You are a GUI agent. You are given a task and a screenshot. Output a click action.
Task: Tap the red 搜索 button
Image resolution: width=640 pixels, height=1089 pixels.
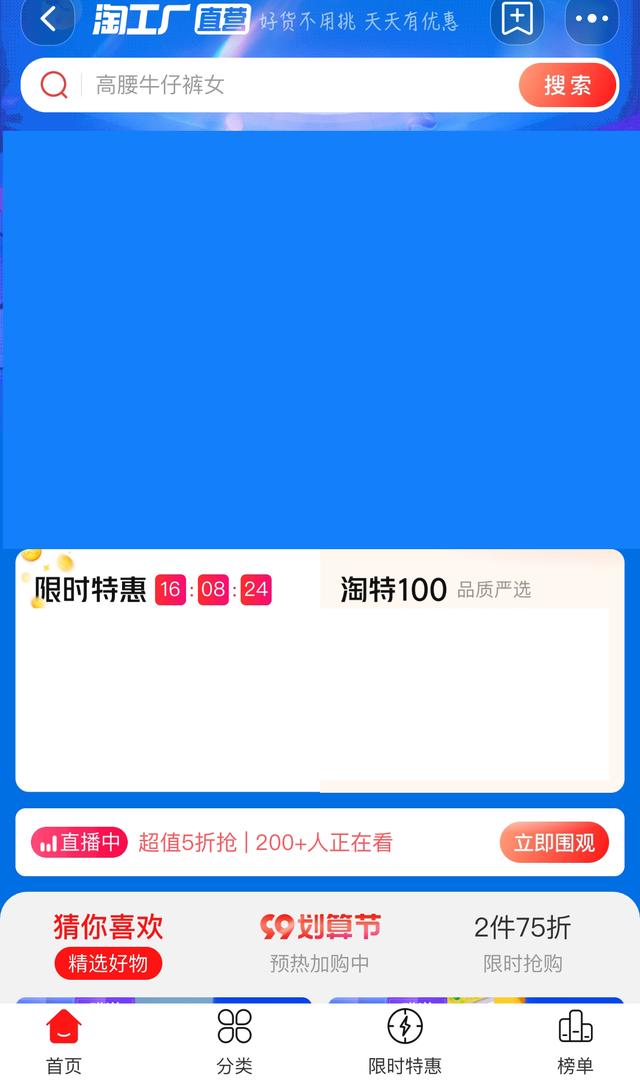coord(567,86)
